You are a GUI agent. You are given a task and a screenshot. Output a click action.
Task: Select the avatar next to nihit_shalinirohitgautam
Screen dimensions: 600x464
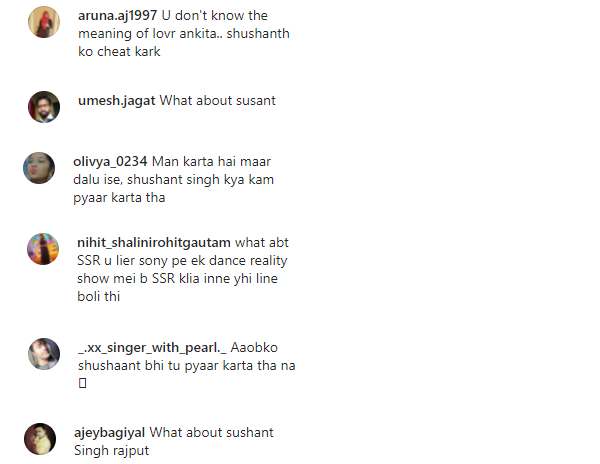43,249
